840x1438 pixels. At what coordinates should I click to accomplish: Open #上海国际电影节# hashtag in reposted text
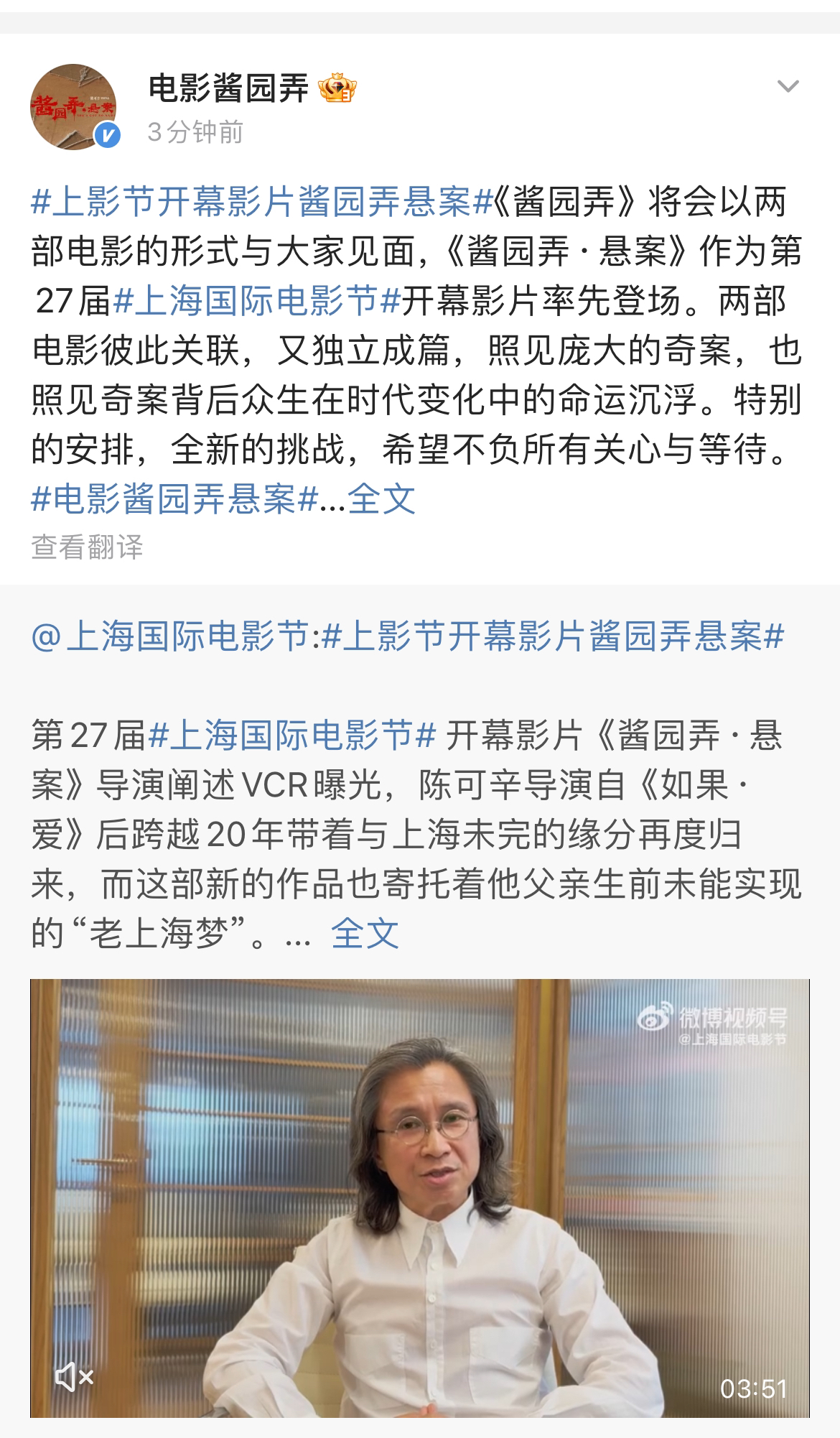tap(292, 735)
